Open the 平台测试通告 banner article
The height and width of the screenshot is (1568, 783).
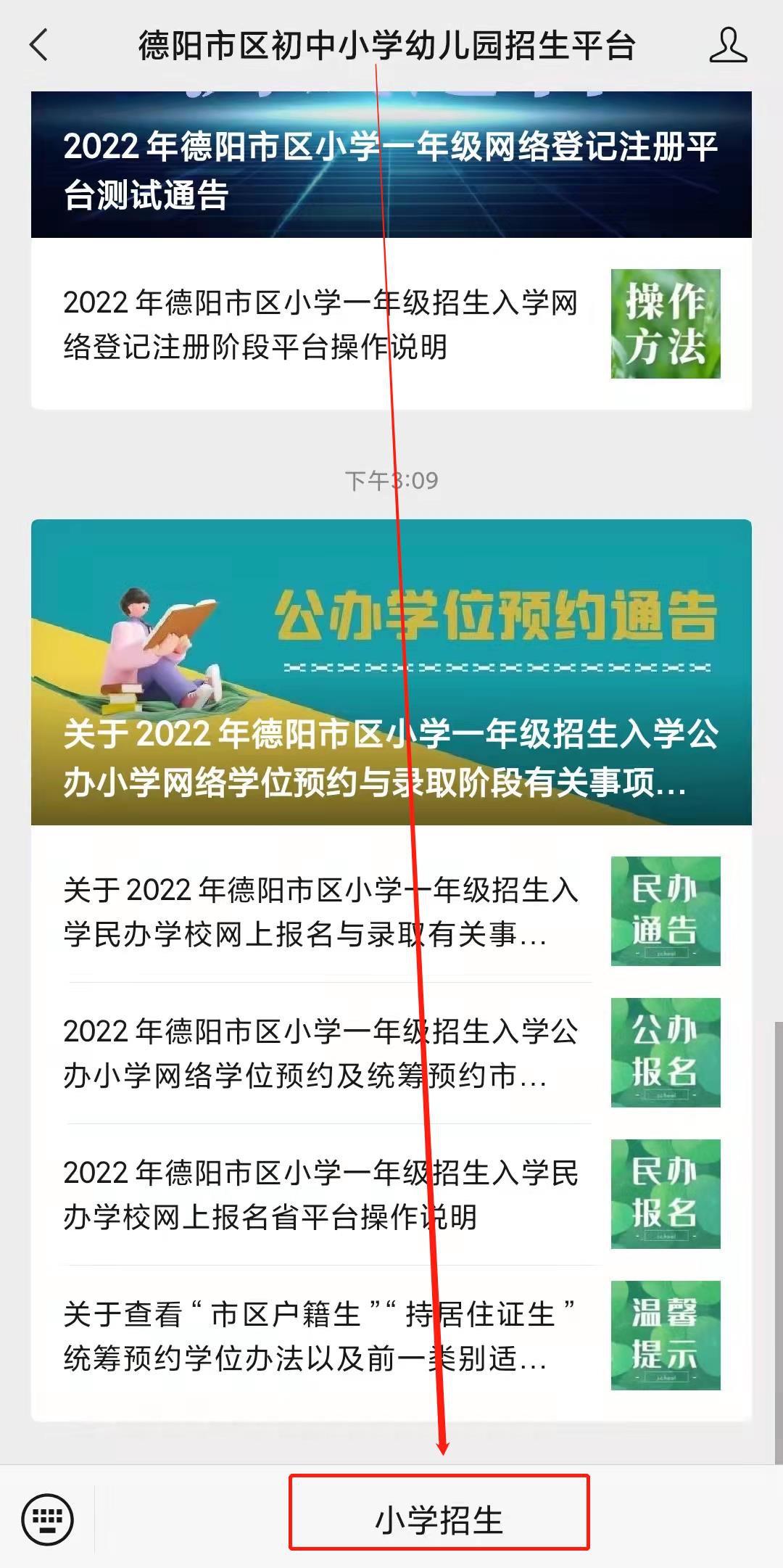tap(390, 167)
